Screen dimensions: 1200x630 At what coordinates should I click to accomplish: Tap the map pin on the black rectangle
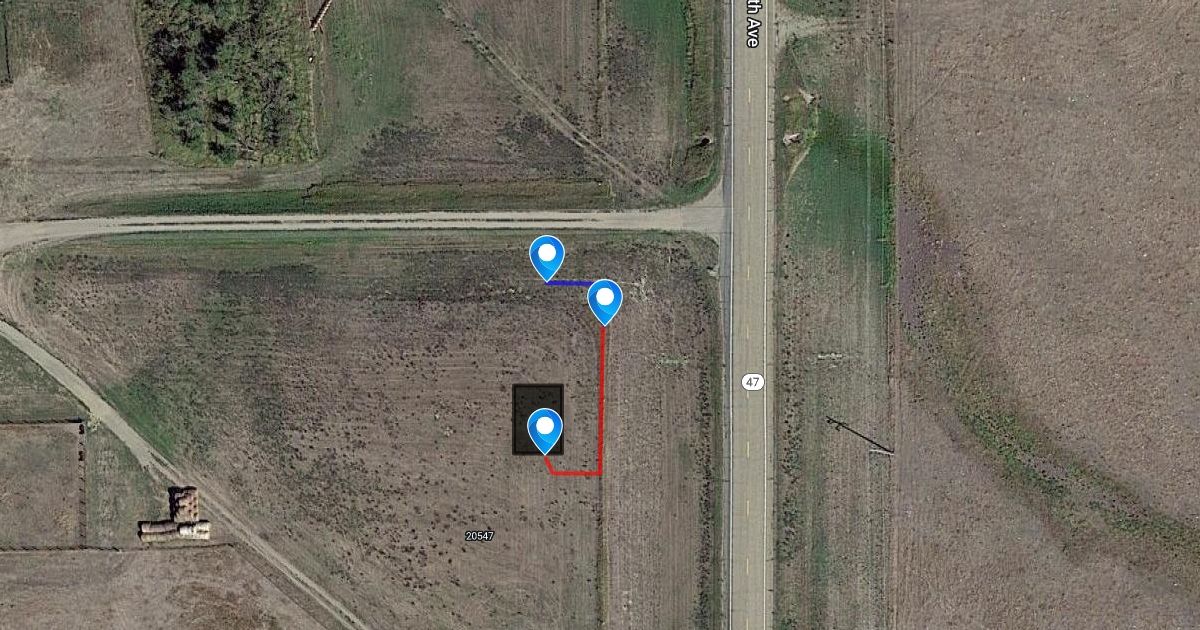tap(545, 429)
